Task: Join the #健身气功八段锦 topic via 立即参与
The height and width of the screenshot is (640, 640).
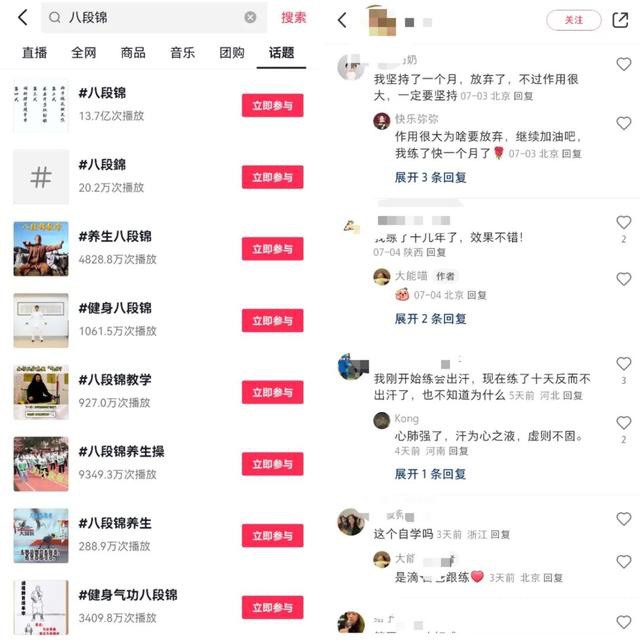Action: pos(272,607)
